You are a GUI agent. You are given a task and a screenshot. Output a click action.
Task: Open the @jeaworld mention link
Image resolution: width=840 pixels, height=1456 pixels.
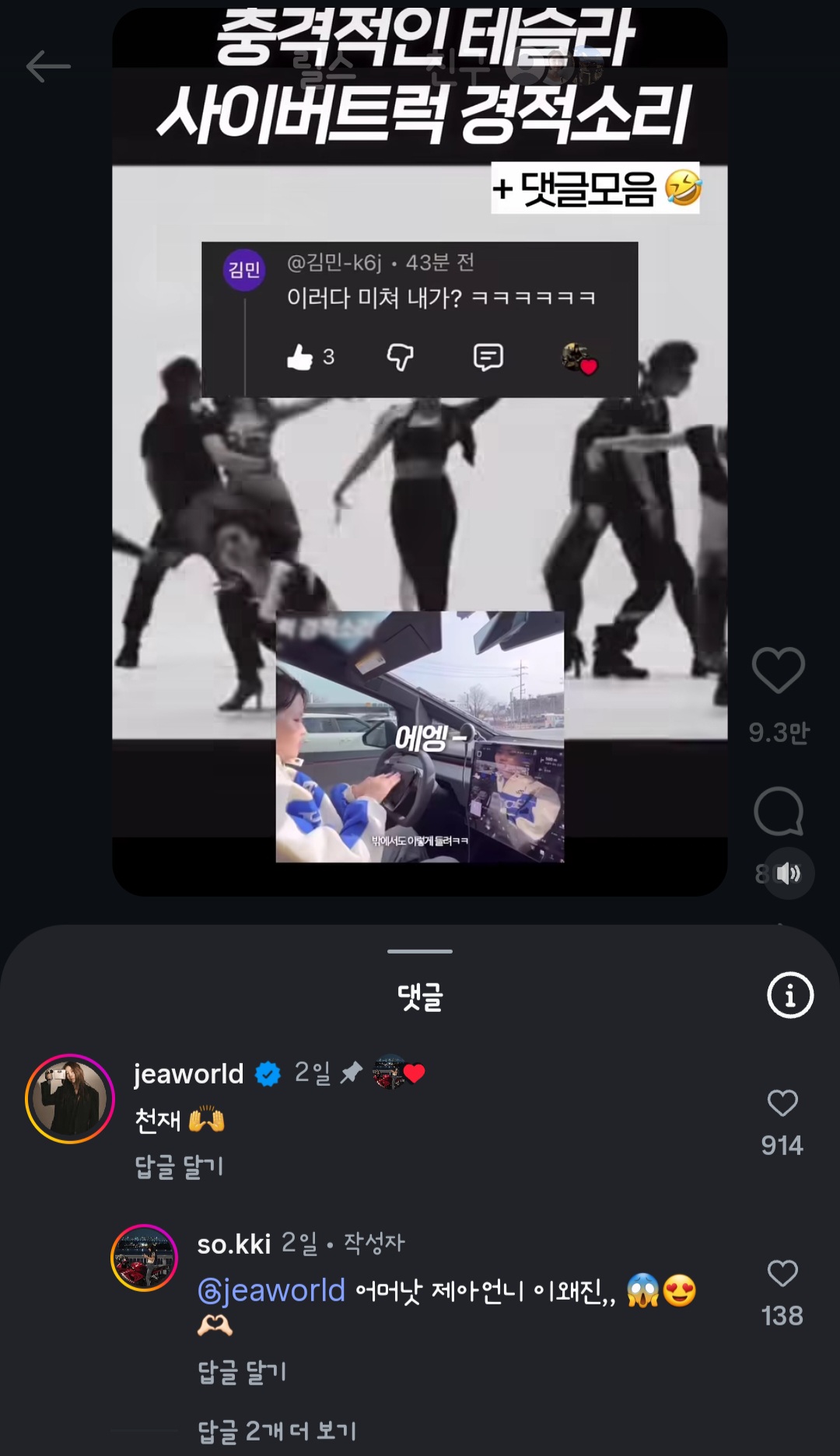[271, 1291]
